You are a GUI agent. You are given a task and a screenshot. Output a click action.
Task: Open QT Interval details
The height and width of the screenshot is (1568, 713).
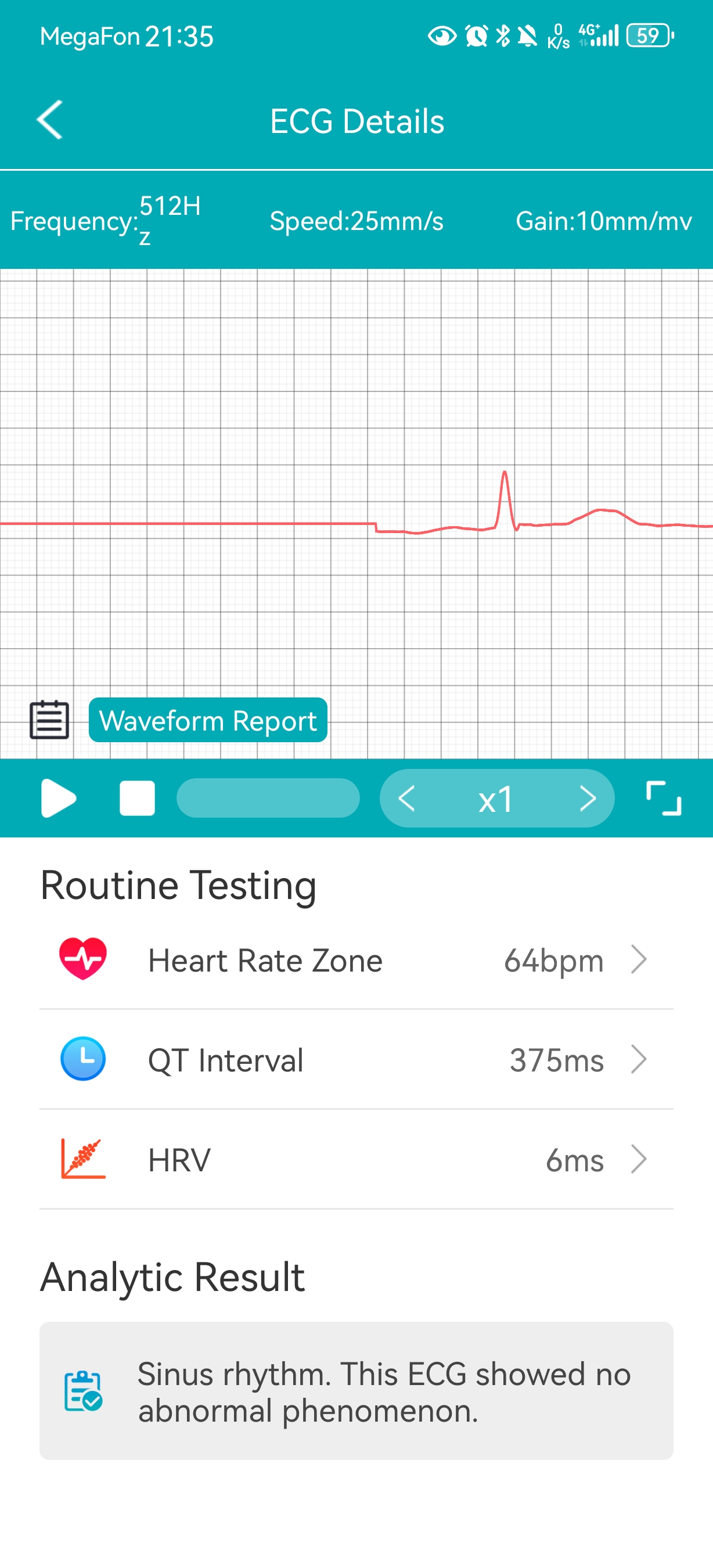(356, 1060)
